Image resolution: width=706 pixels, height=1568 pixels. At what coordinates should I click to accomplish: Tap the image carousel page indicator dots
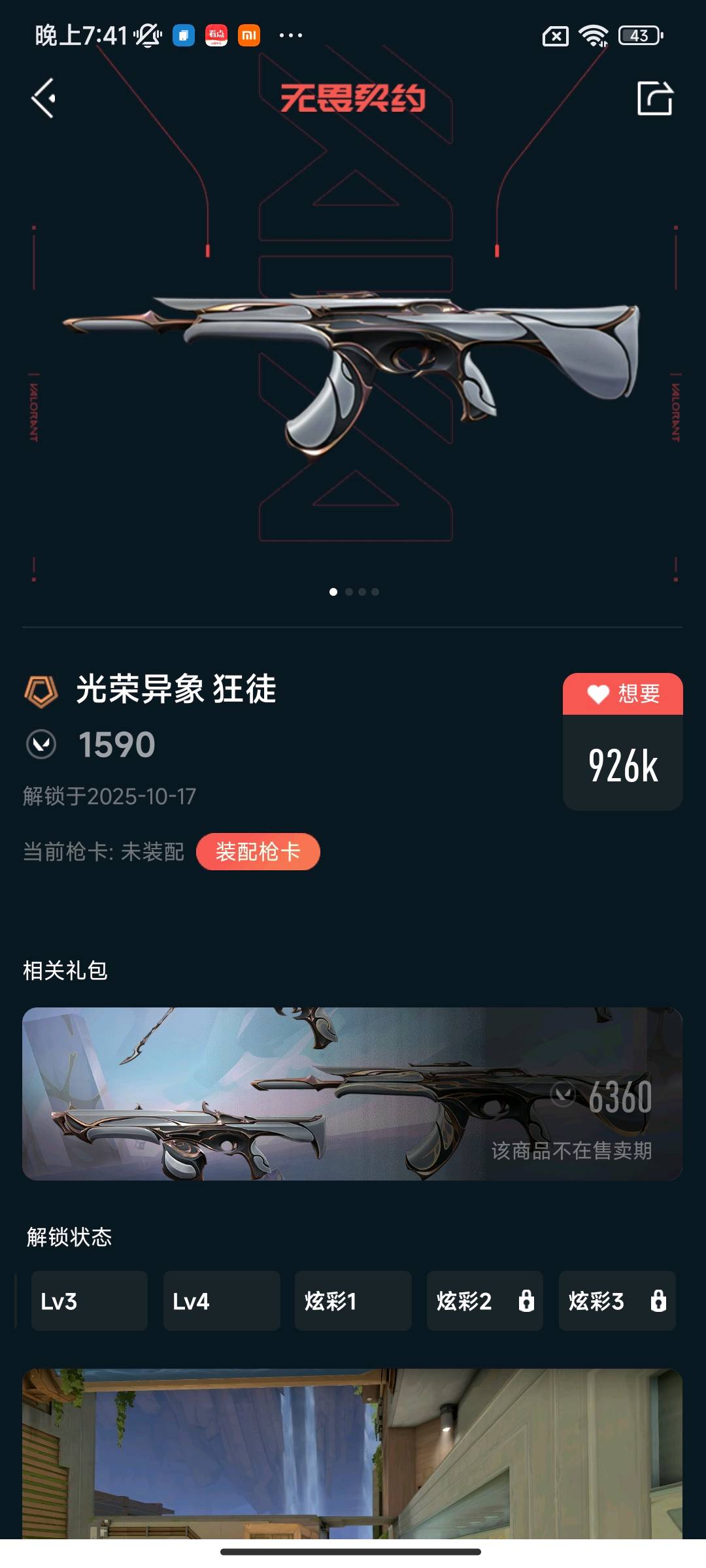coord(354,592)
